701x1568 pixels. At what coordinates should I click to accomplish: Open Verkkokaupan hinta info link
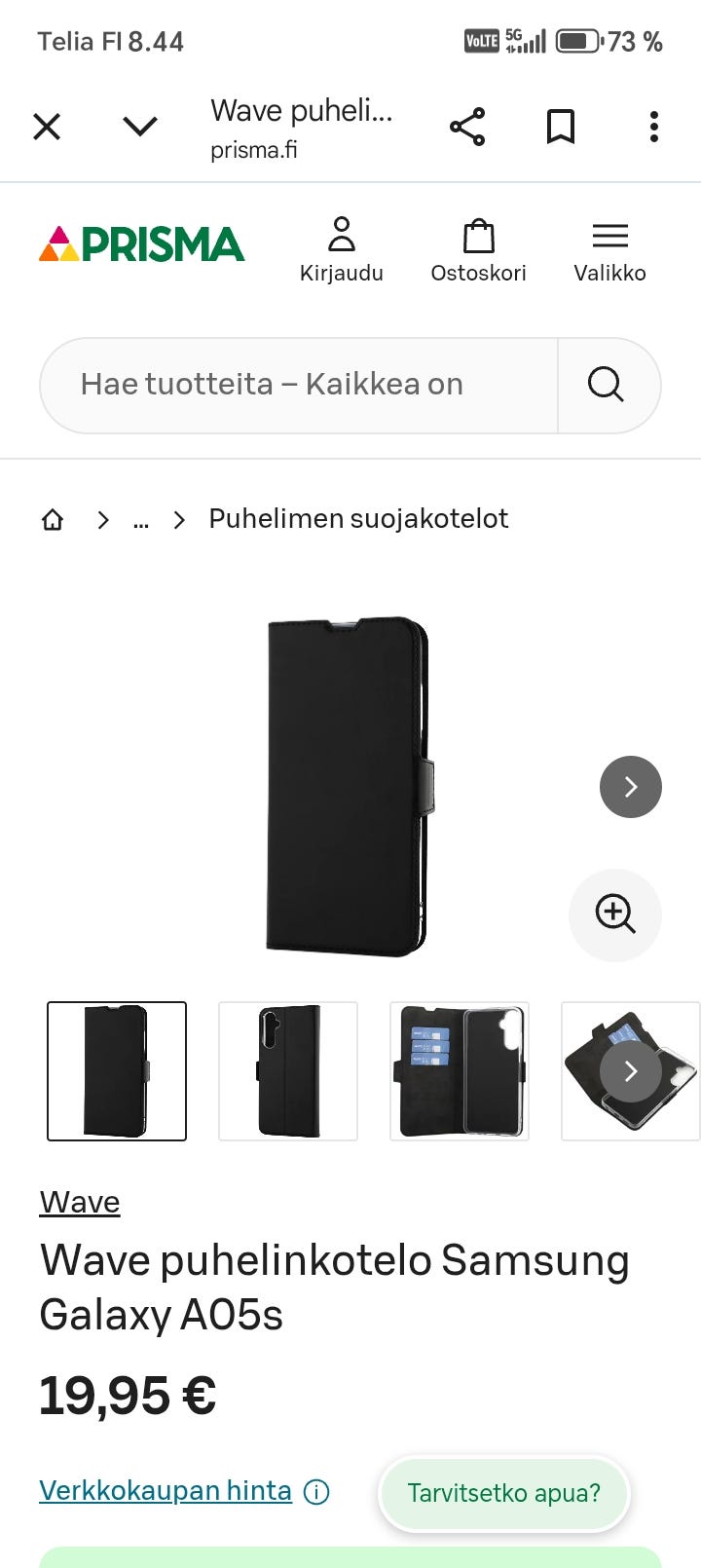point(164,1490)
